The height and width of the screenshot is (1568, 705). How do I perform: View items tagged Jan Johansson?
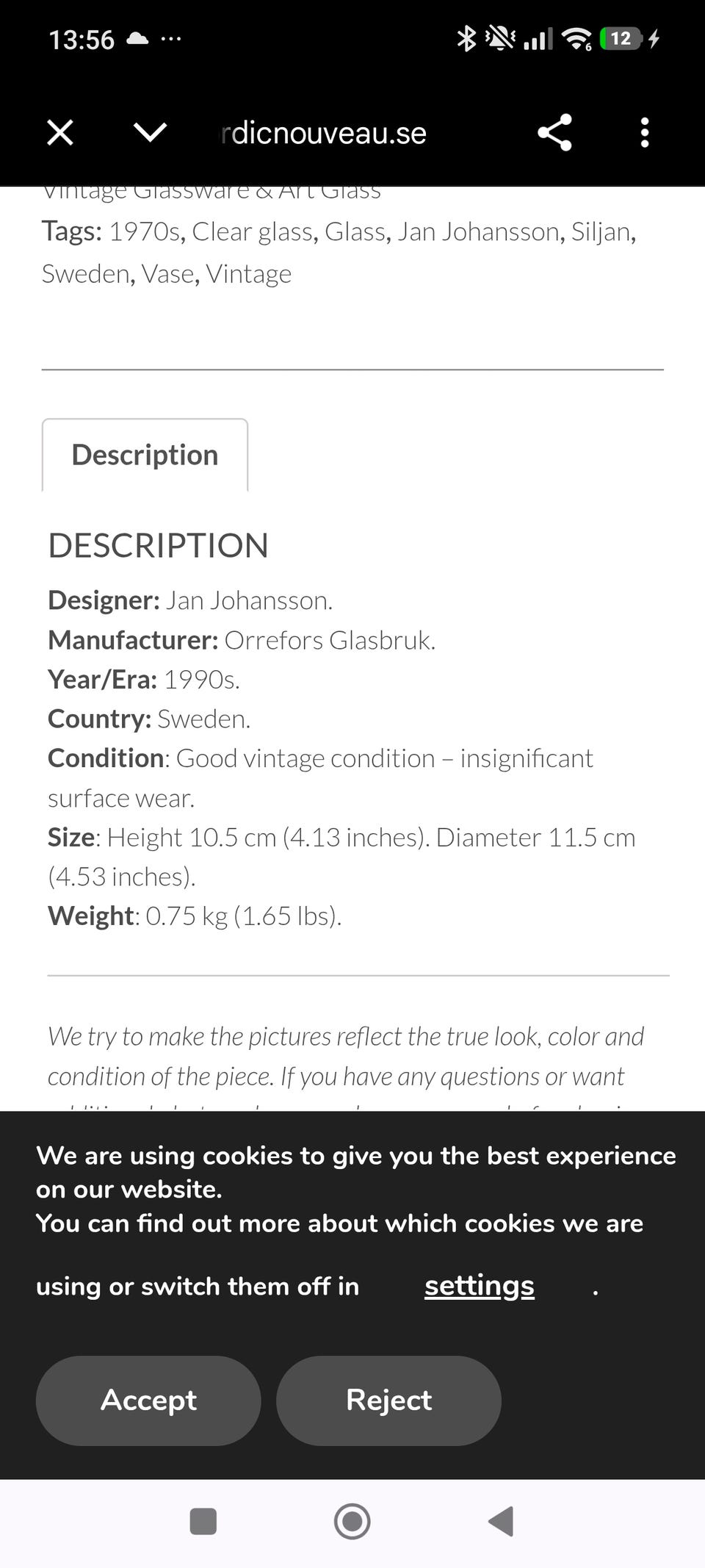tap(478, 232)
